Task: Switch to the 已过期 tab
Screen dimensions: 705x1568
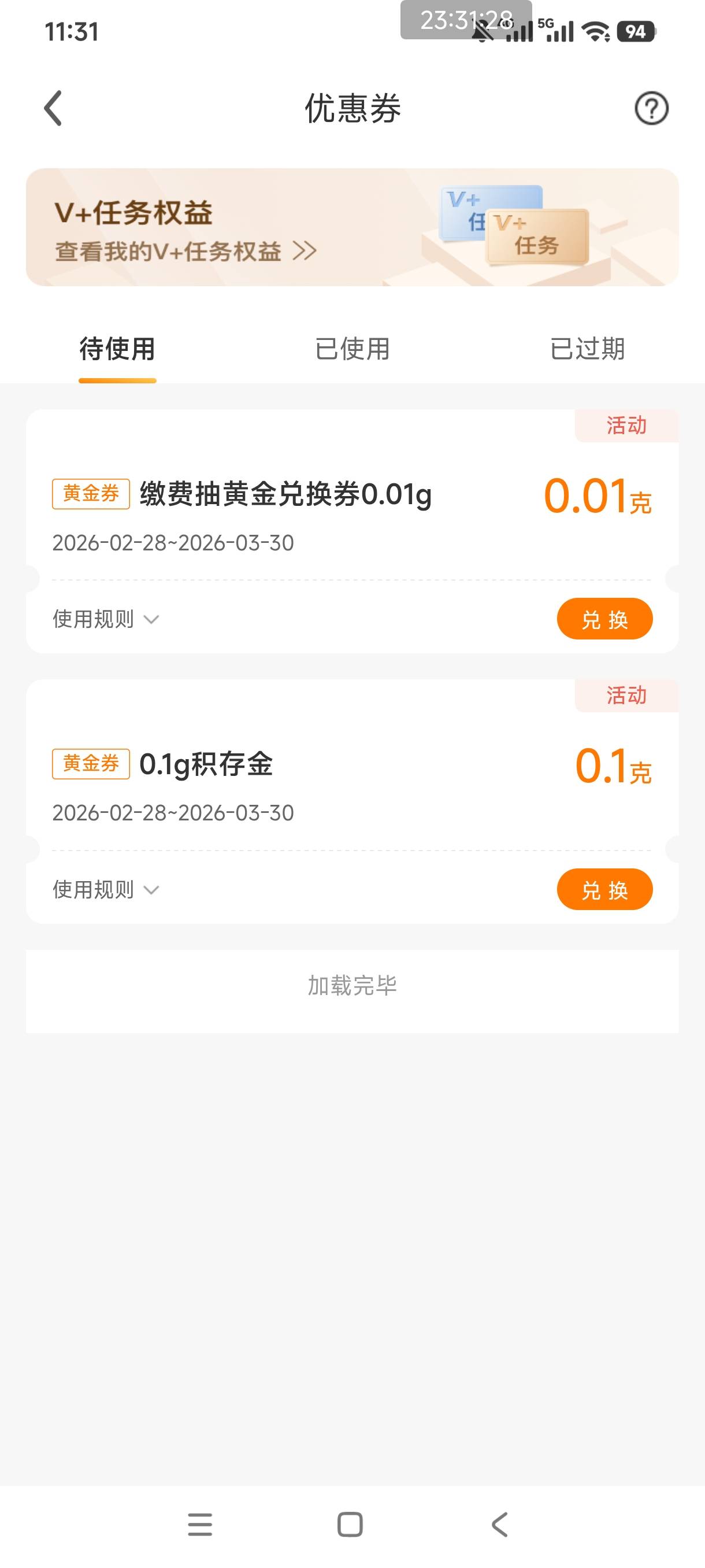Action: (587, 349)
